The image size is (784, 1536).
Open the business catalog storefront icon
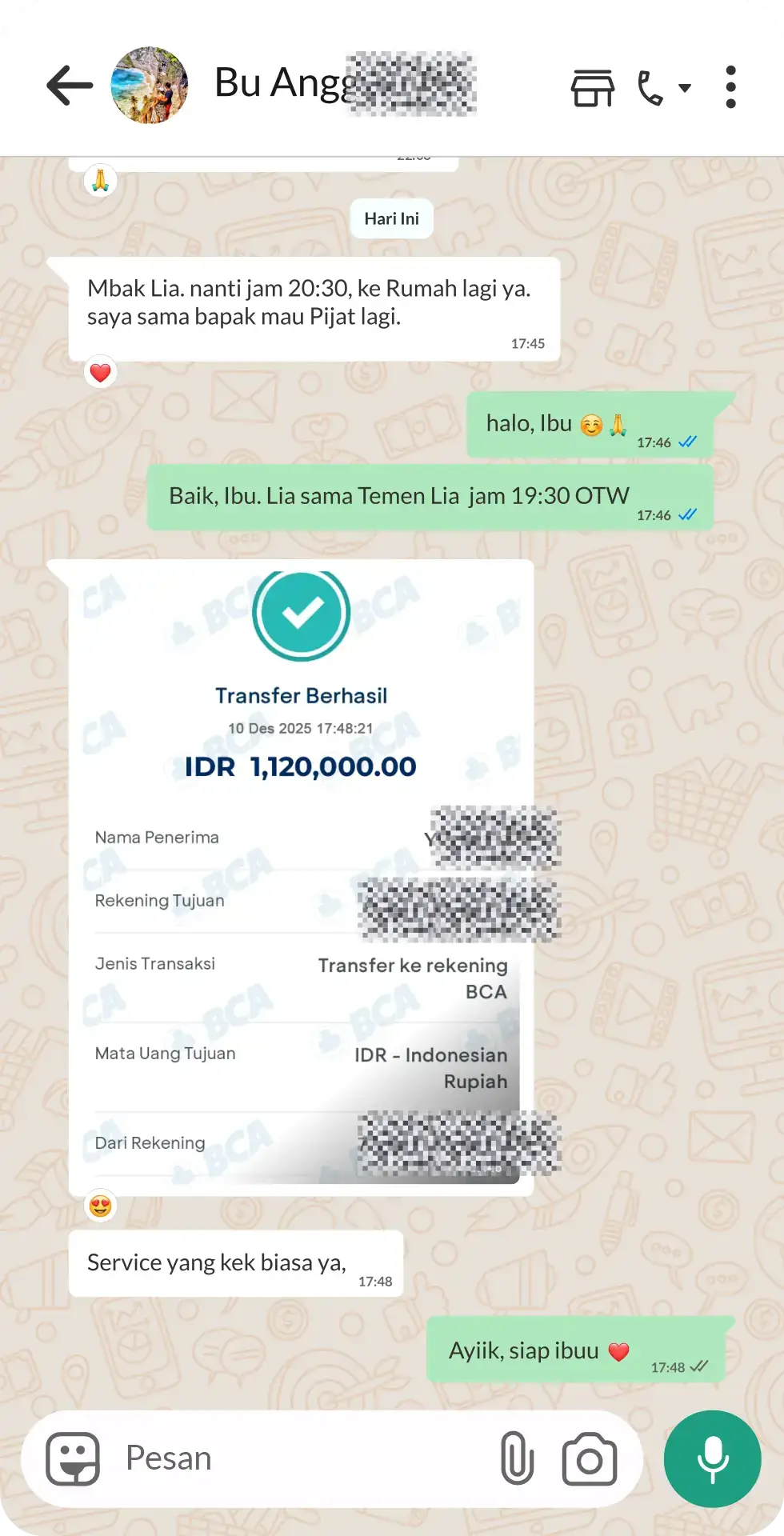(592, 87)
